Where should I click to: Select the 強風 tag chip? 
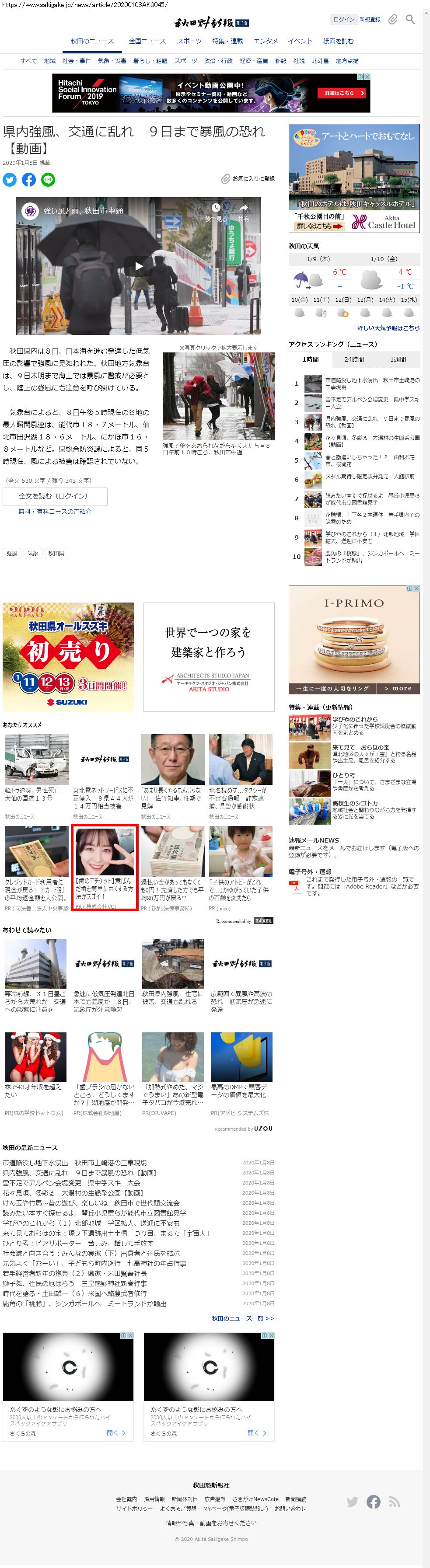coord(11,553)
